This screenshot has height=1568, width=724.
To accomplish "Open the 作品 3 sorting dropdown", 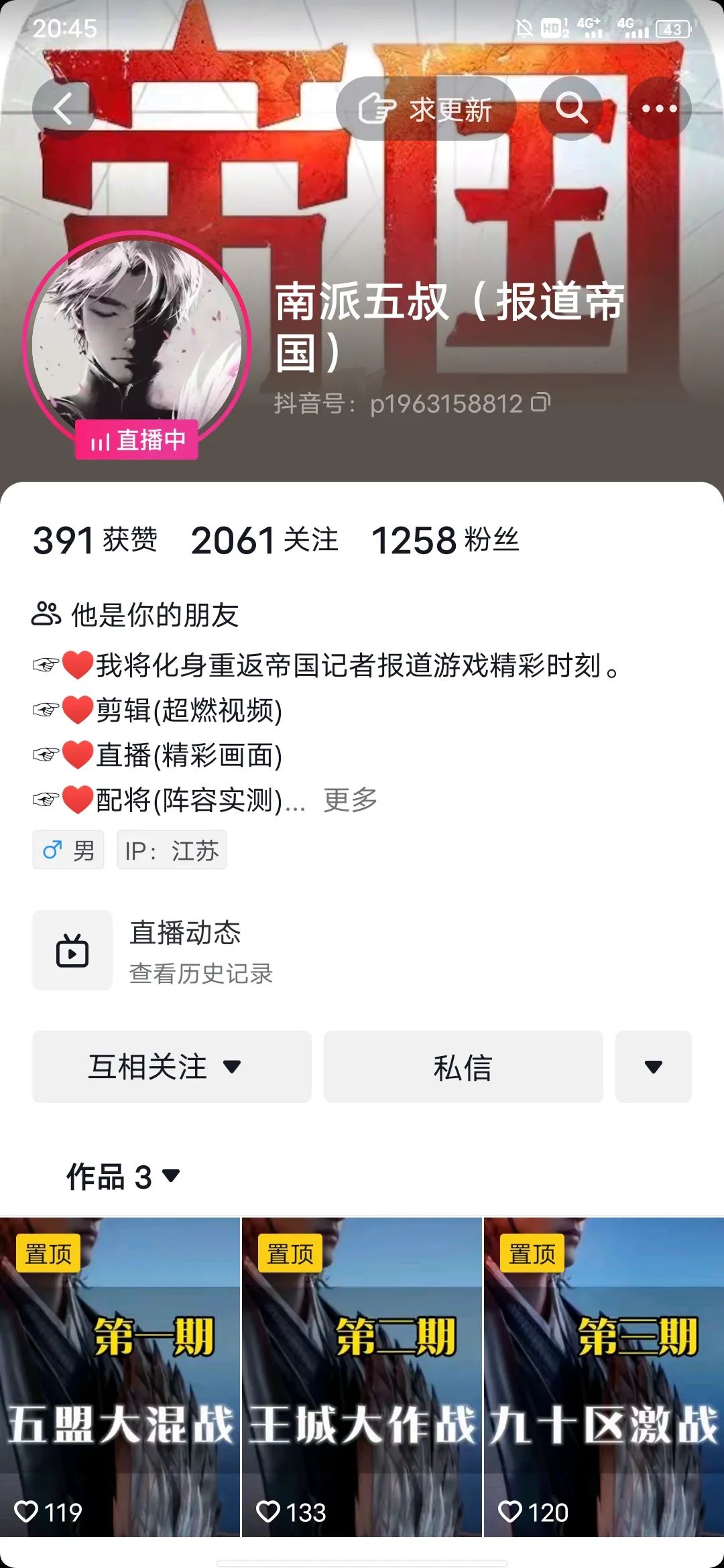I will (123, 1177).
